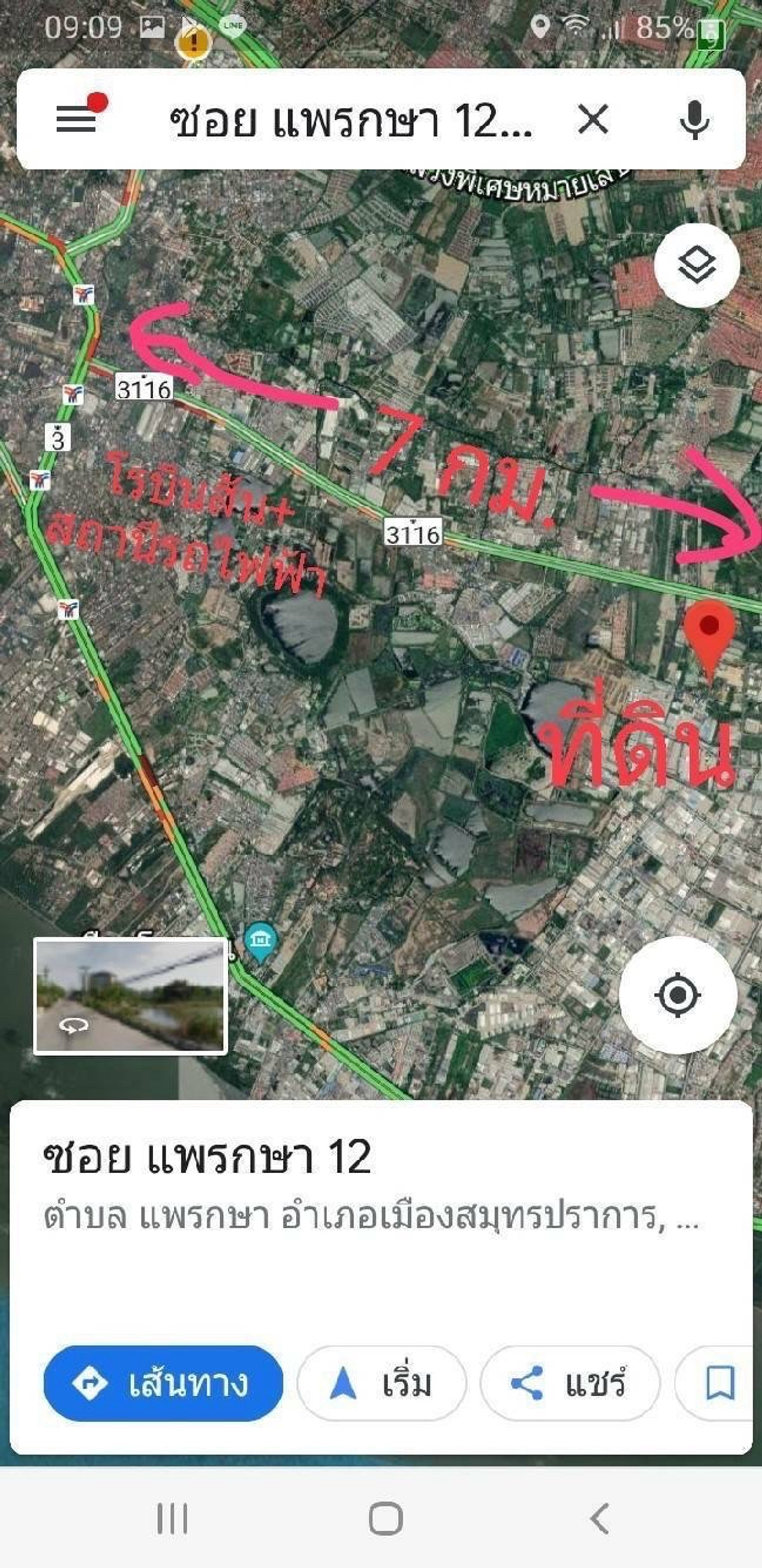Clear the search text
Image resolution: width=762 pixels, height=1568 pixels.
(x=593, y=119)
